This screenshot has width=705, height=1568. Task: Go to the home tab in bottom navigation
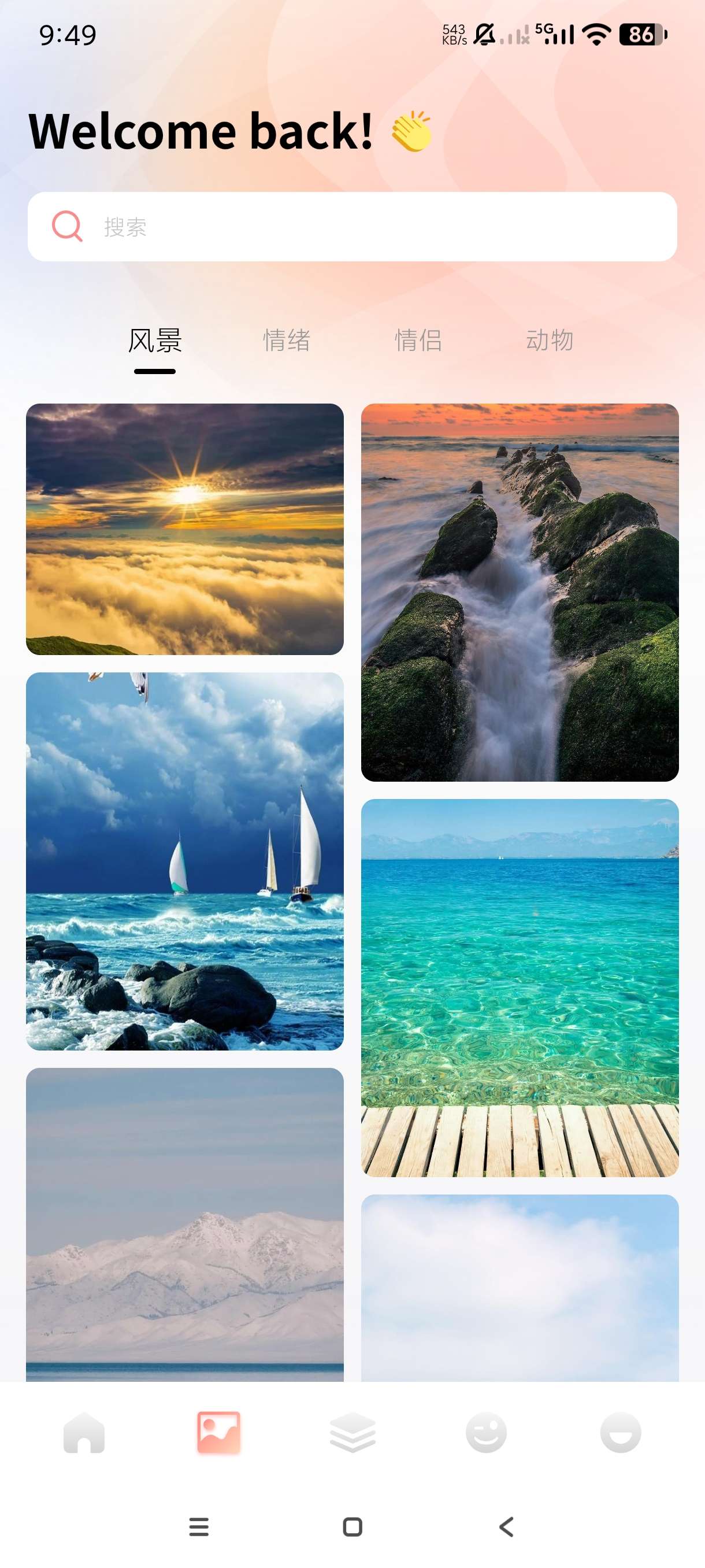84,1432
